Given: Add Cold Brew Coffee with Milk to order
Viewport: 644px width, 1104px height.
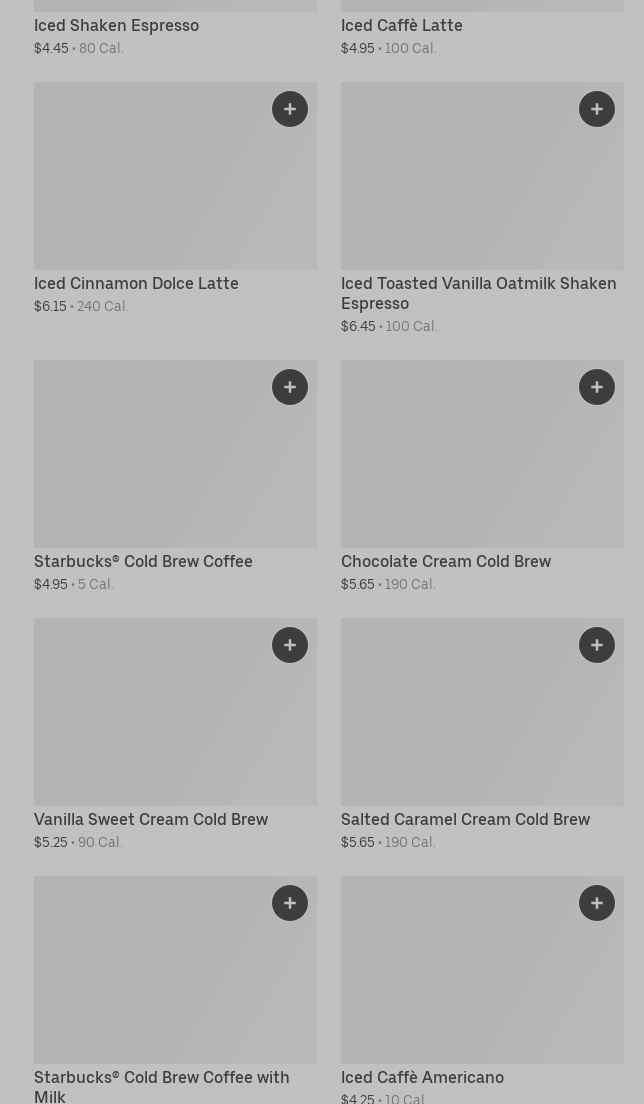Looking at the screenshot, I should pyautogui.click(x=290, y=903).
